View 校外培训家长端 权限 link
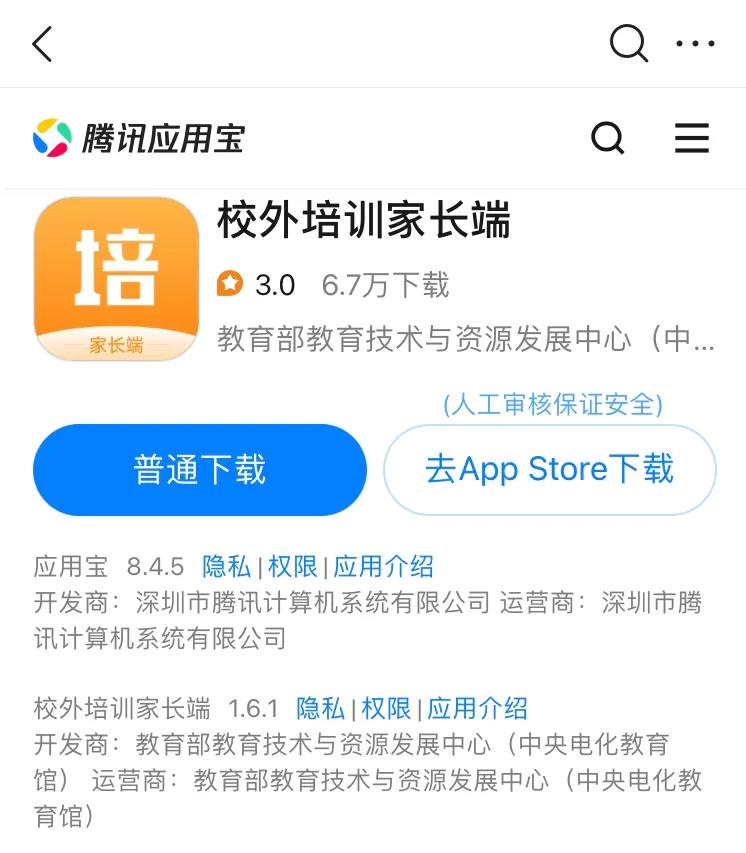746x853 pixels. tap(386, 709)
